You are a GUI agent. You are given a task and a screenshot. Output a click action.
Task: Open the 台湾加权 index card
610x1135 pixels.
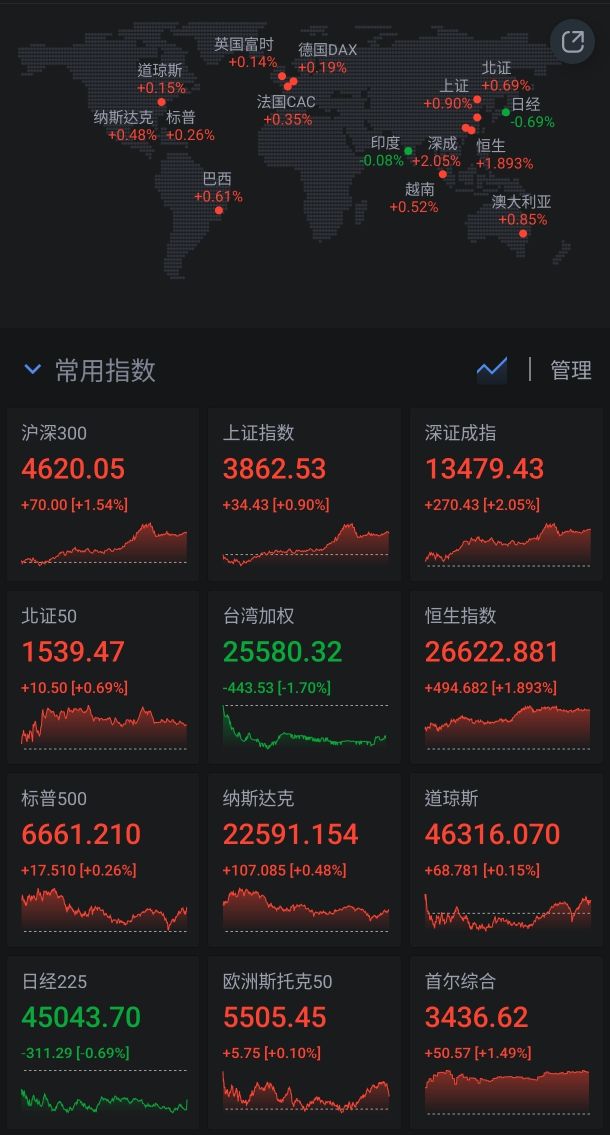click(305, 676)
